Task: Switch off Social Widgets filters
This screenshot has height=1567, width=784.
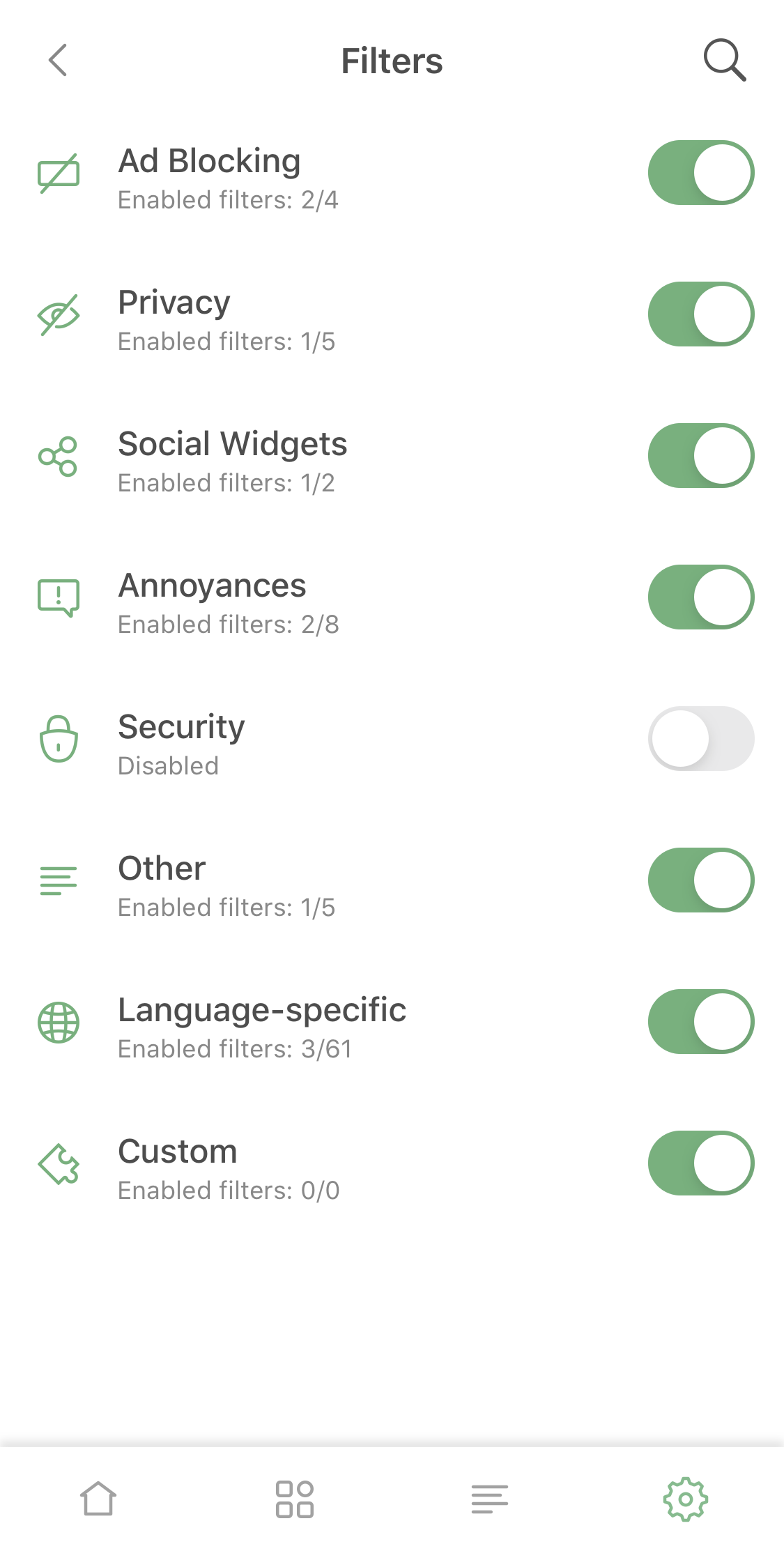Action: [700, 456]
